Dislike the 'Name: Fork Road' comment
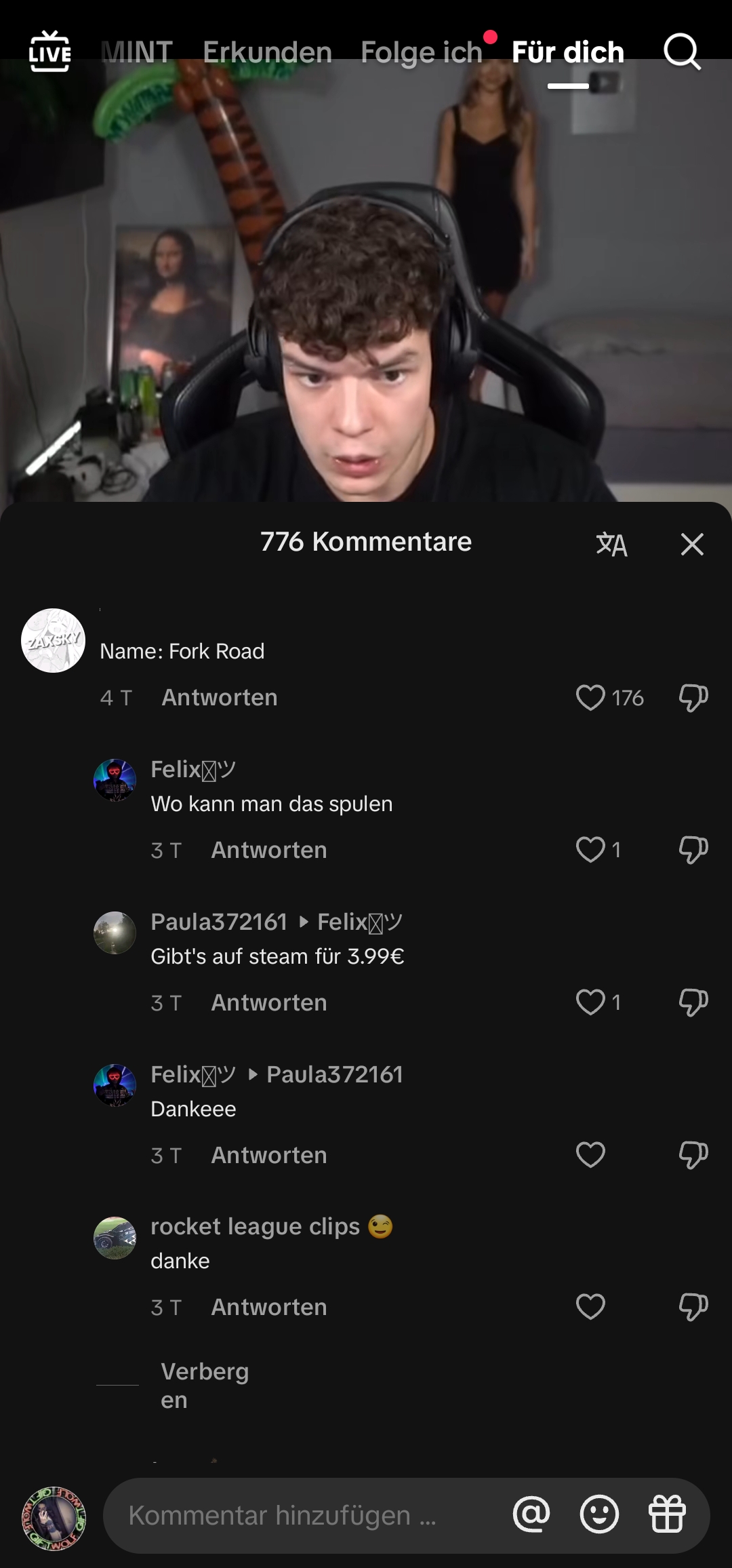Viewport: 732px width, 1568px height. pos(693,697)
